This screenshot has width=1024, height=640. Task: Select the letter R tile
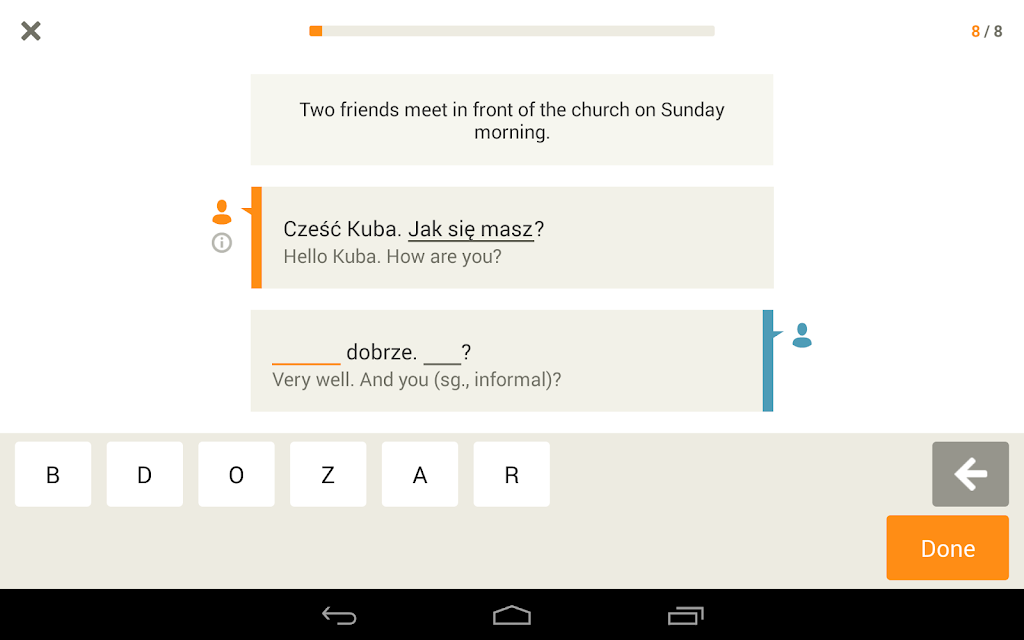point(511,475)
